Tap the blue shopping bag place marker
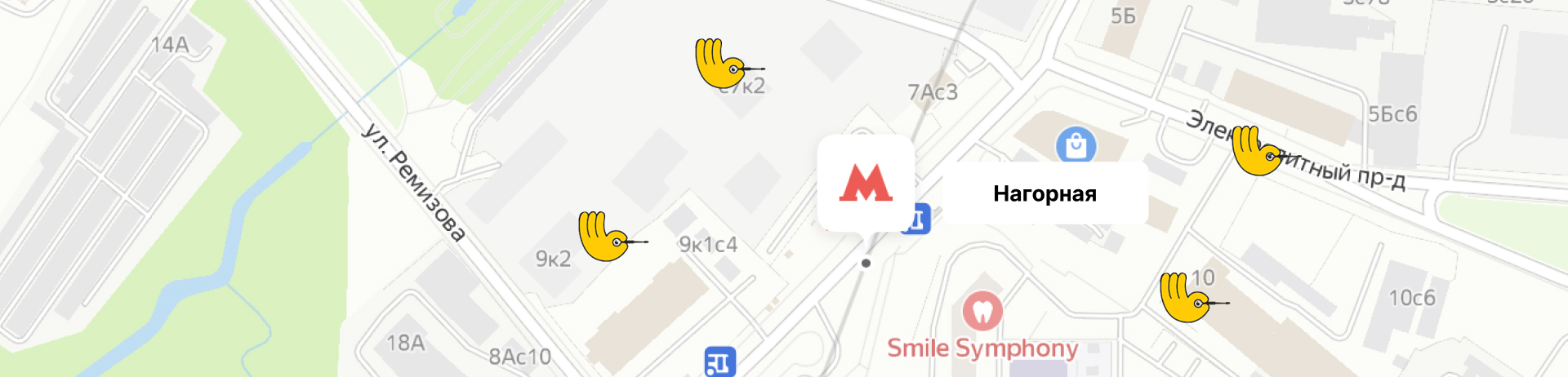The image size is (1568, 377). tap(1076, 145)
